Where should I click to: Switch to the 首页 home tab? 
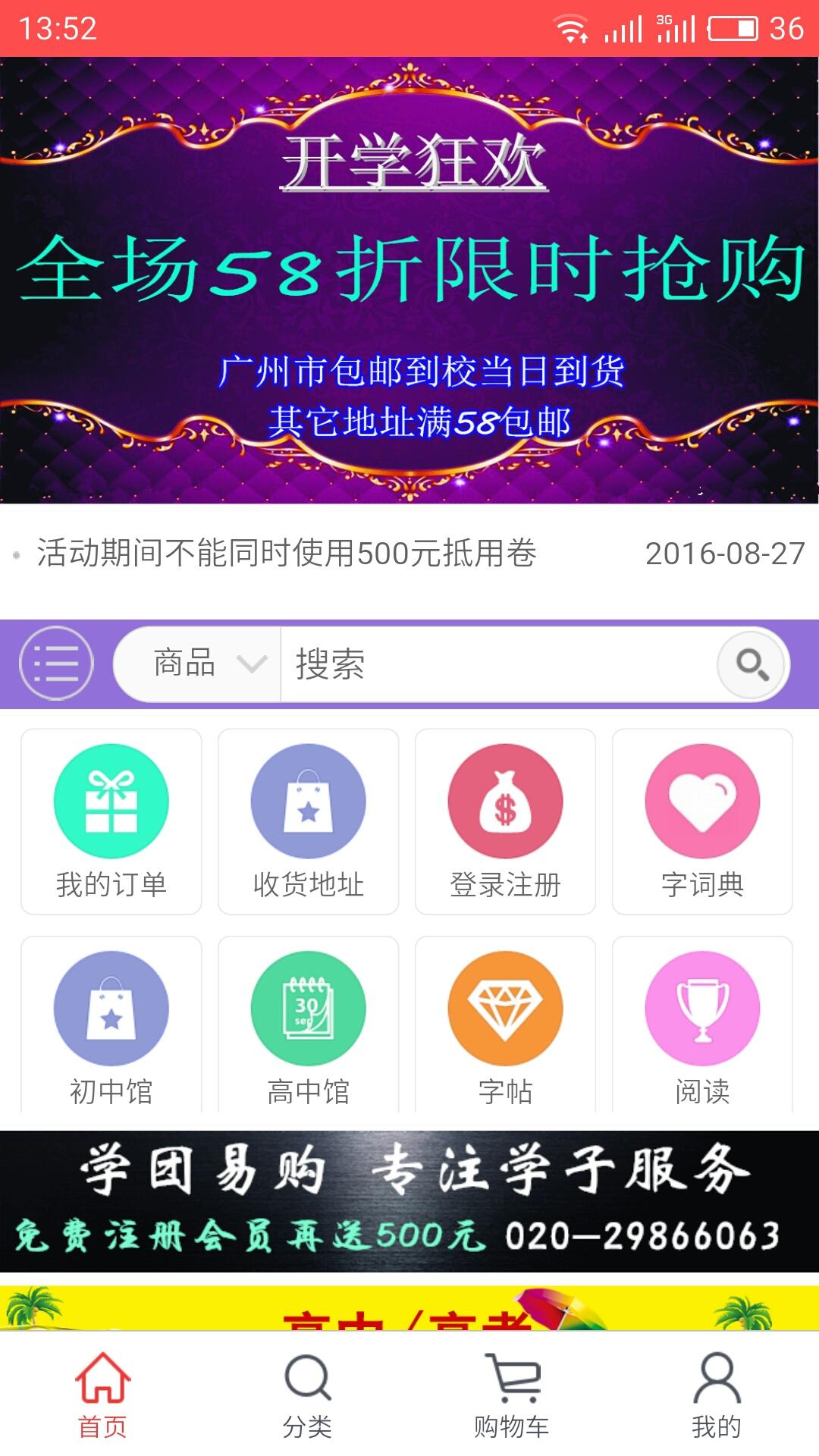tap(102, 1395)
